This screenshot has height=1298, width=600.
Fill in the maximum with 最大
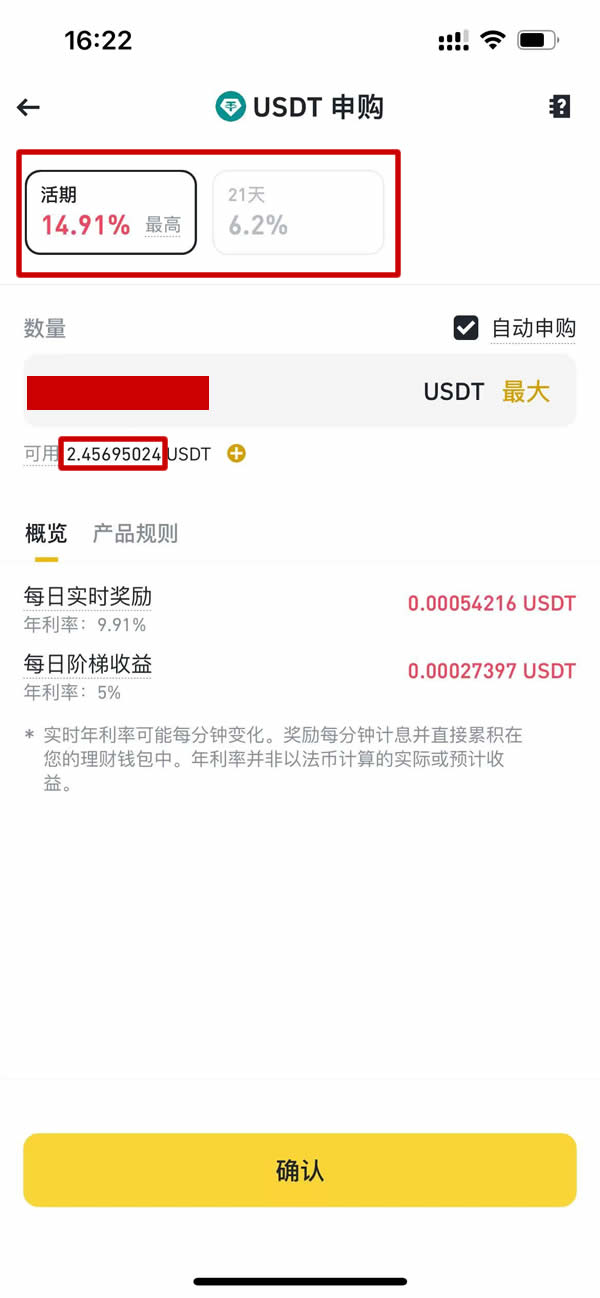(x=526, y=392)
